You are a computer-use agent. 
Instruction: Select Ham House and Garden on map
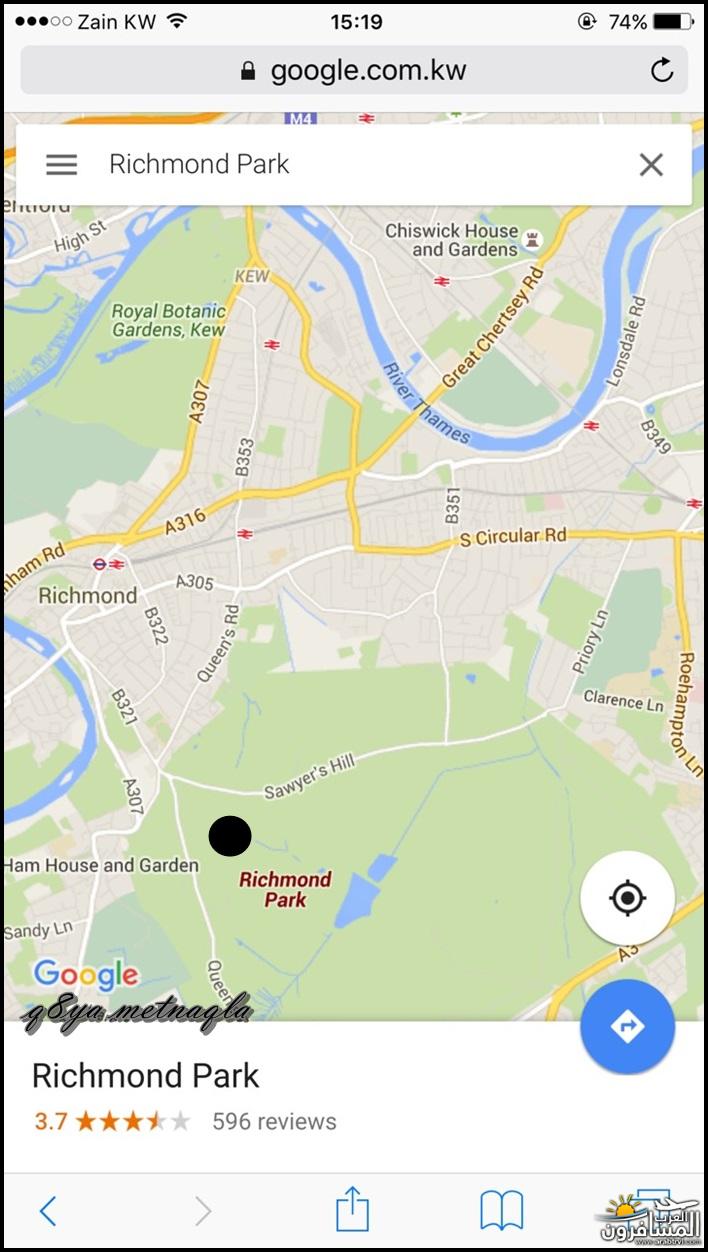101,866
